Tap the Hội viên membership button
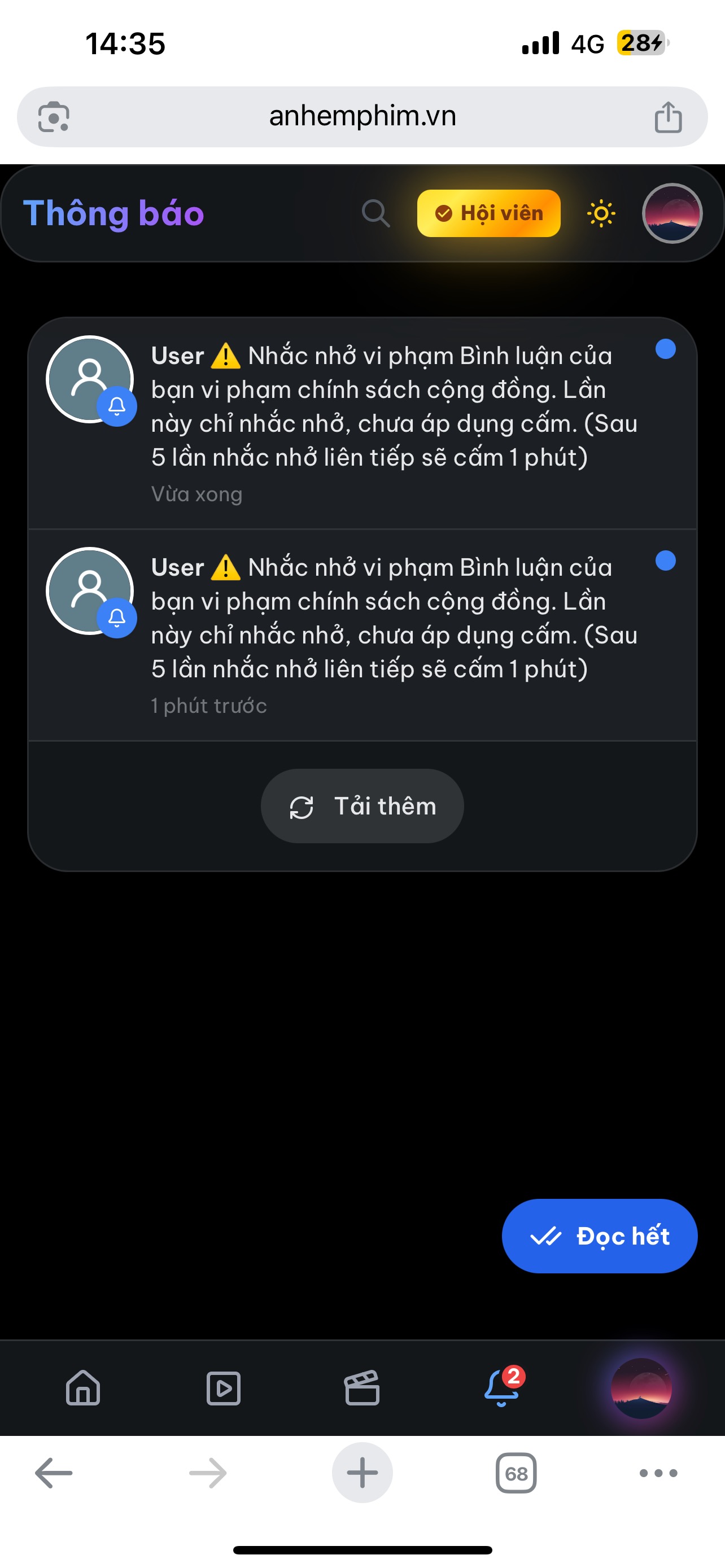The width and height of the screenshot is (725, 1568). tap(488, 214)
